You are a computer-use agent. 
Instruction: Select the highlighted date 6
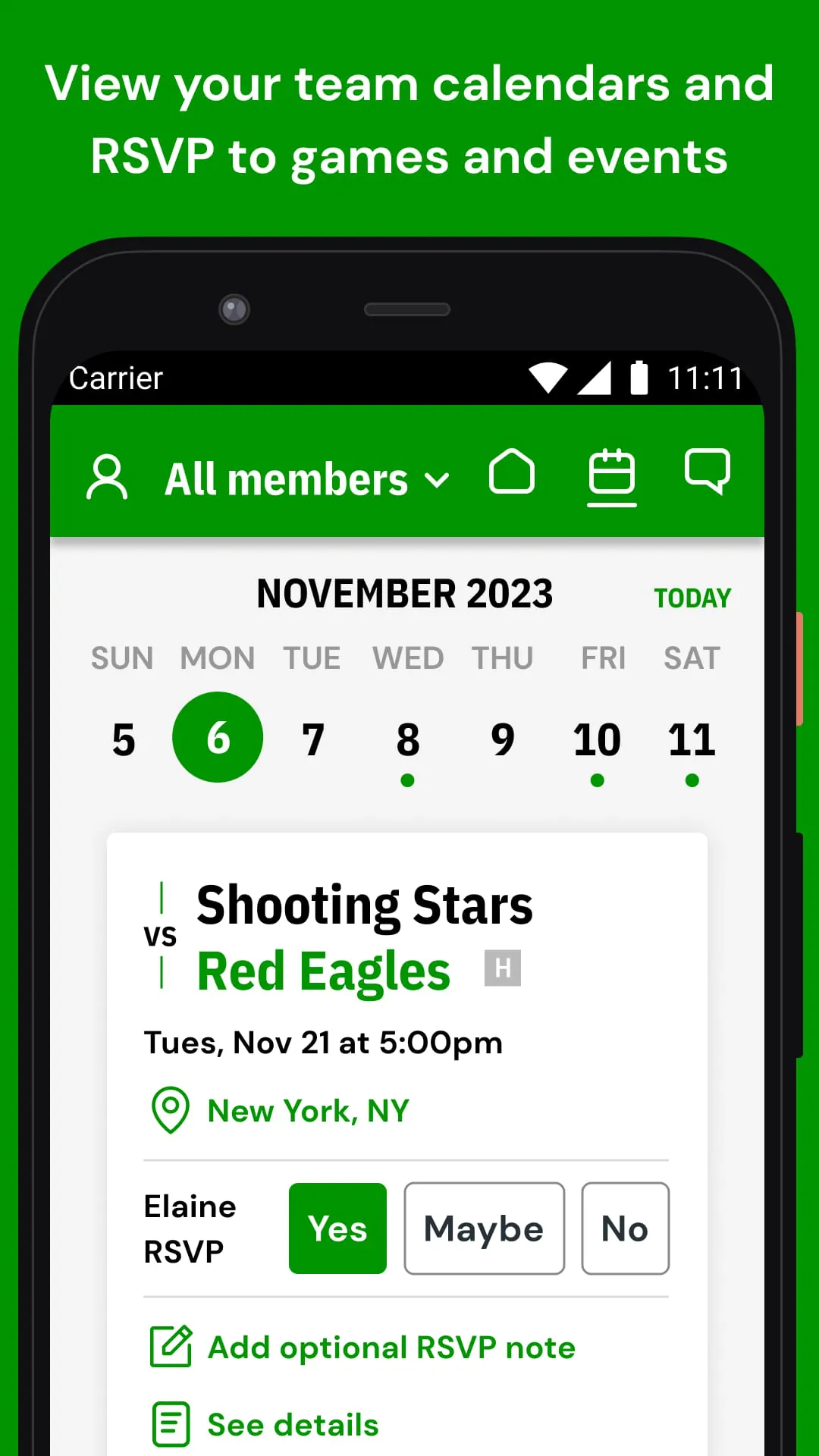[218, 736]
